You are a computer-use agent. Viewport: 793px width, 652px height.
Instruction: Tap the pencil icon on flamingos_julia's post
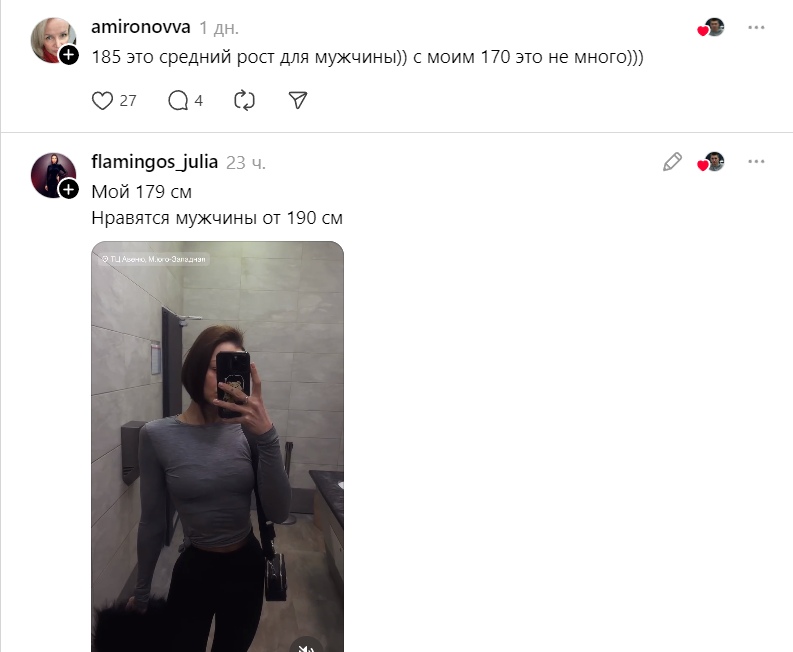[672, 162]
